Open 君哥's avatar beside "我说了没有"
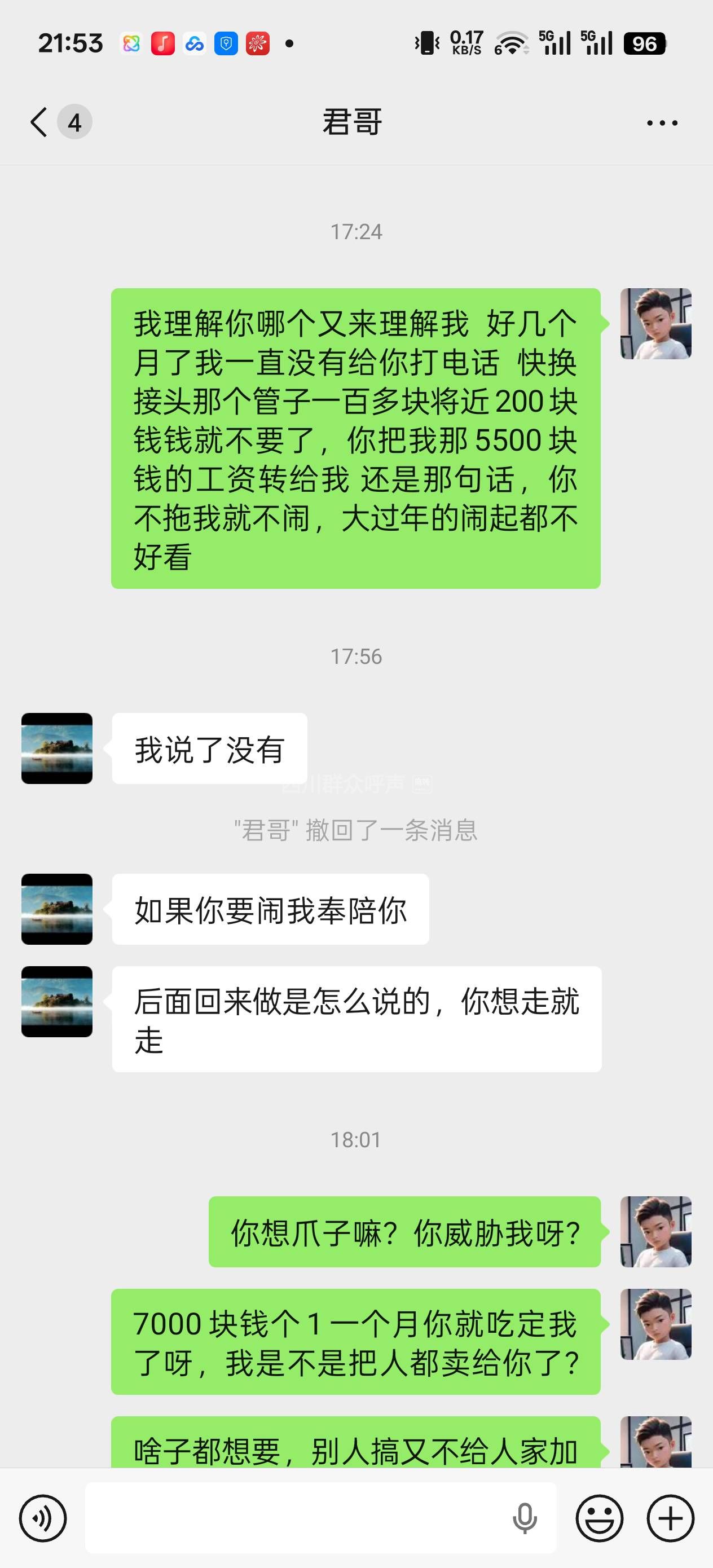 (x=57, y=748)
